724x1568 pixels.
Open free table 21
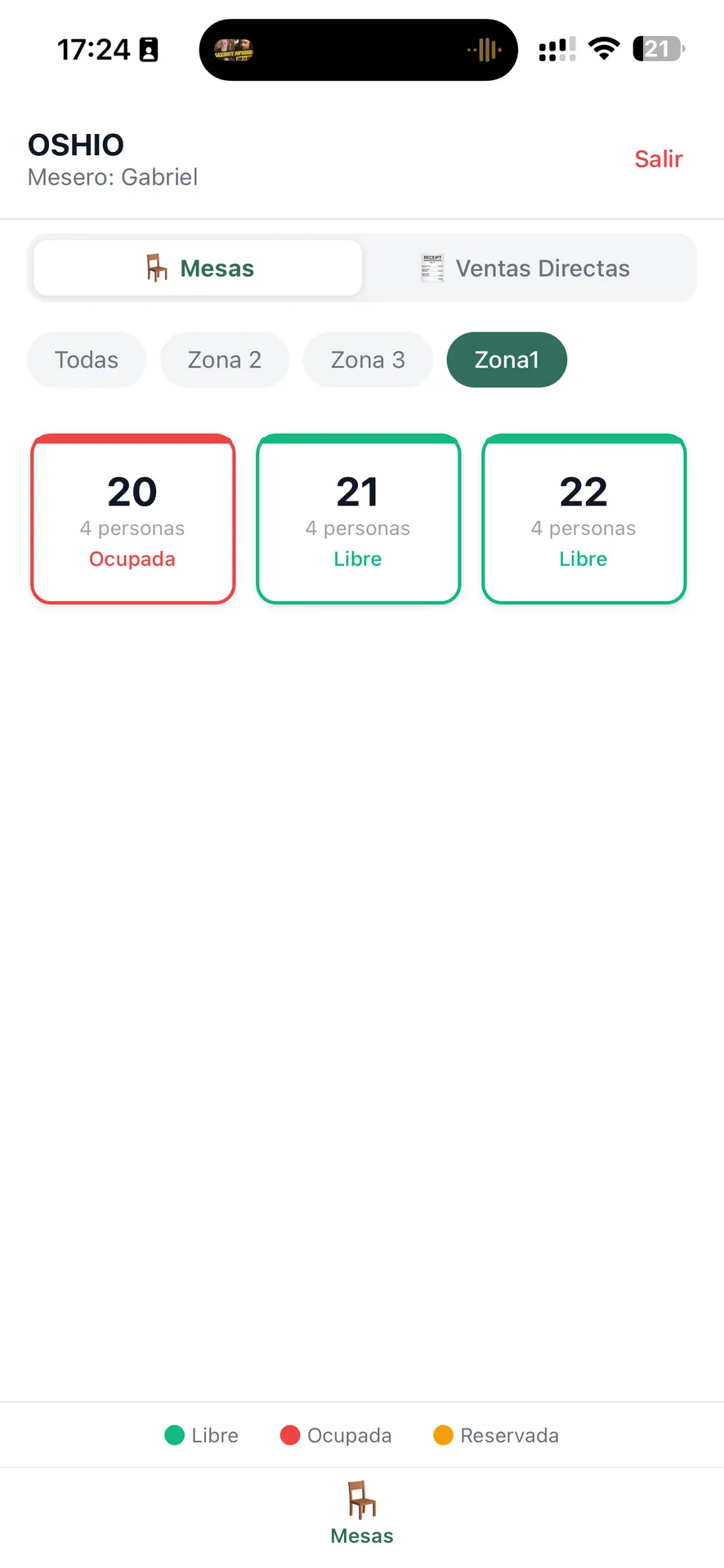pos(358,520)
